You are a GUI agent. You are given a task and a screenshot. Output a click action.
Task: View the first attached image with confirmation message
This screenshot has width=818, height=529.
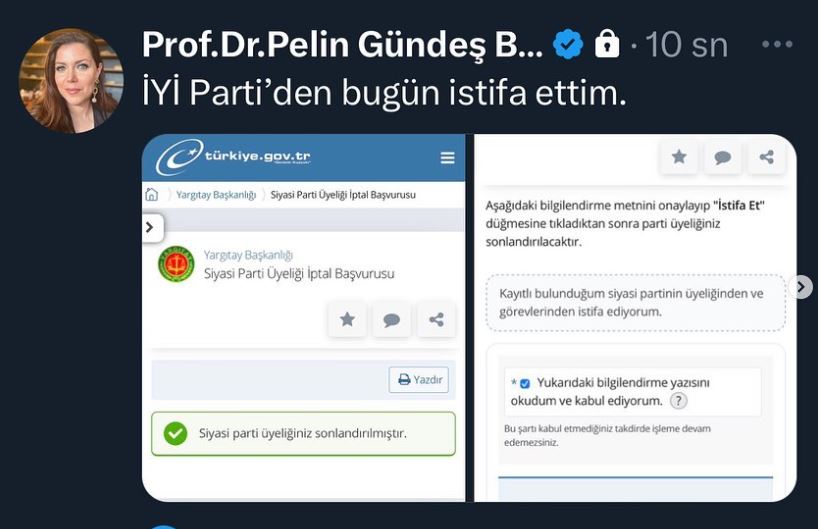click(x=303, y=317)
